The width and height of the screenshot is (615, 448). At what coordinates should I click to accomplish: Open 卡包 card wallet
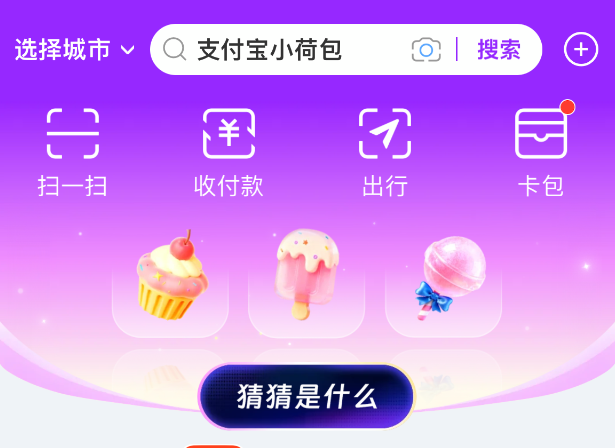pyautogui.click(x=541, y=151)
